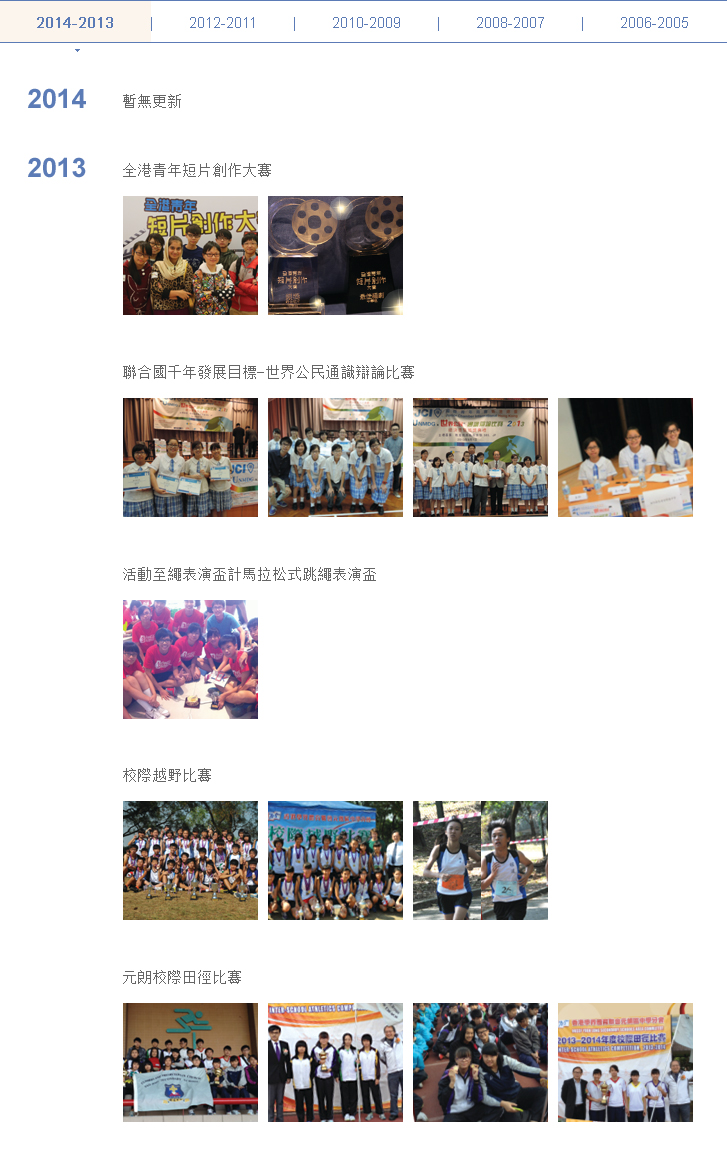Open athletics photo of crowd in stands
This screenshot has width=727, height=1163.
point(480,1062)
